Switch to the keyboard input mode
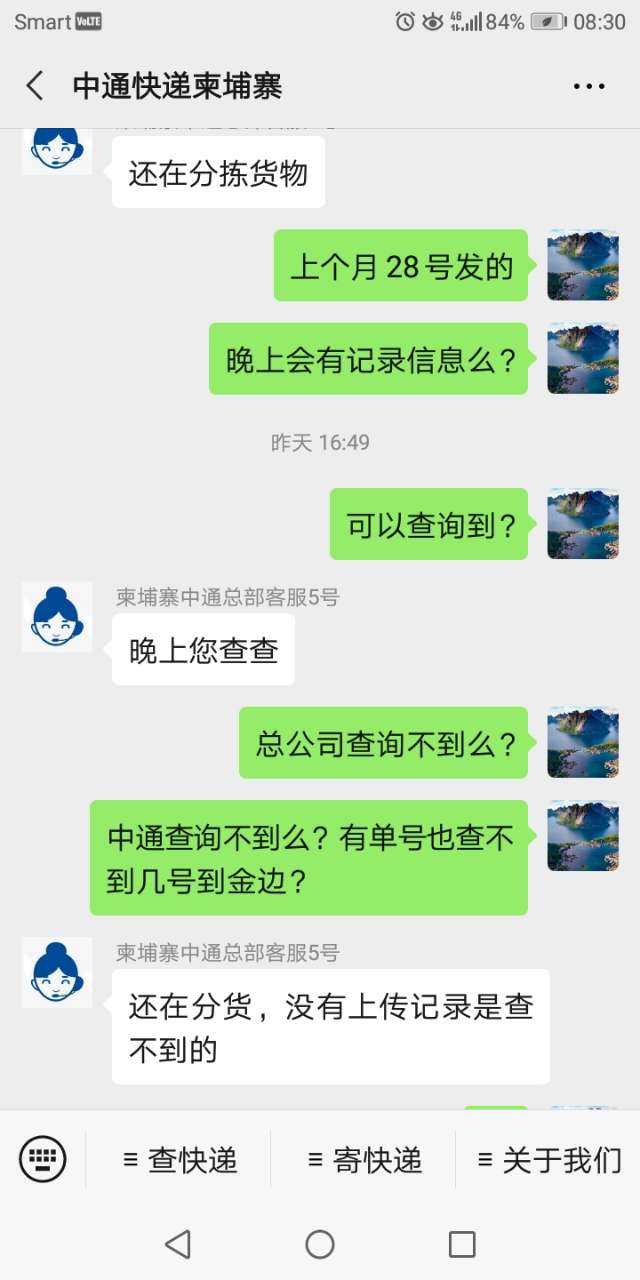This screenshot has width=640, height=1280. pos(43,1160)
